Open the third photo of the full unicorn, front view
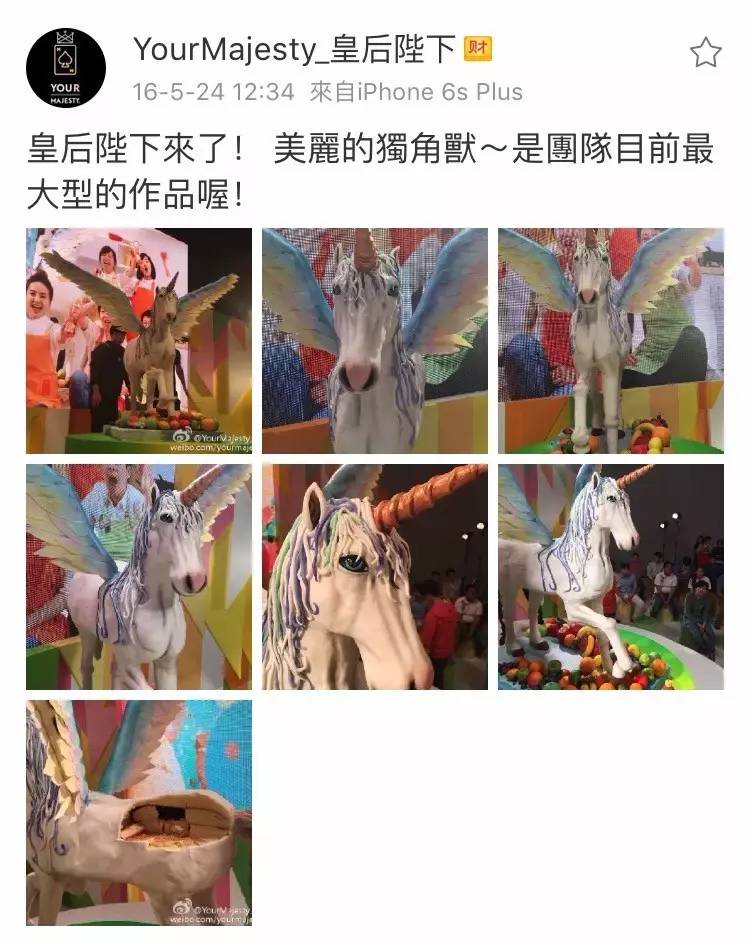 611,341
